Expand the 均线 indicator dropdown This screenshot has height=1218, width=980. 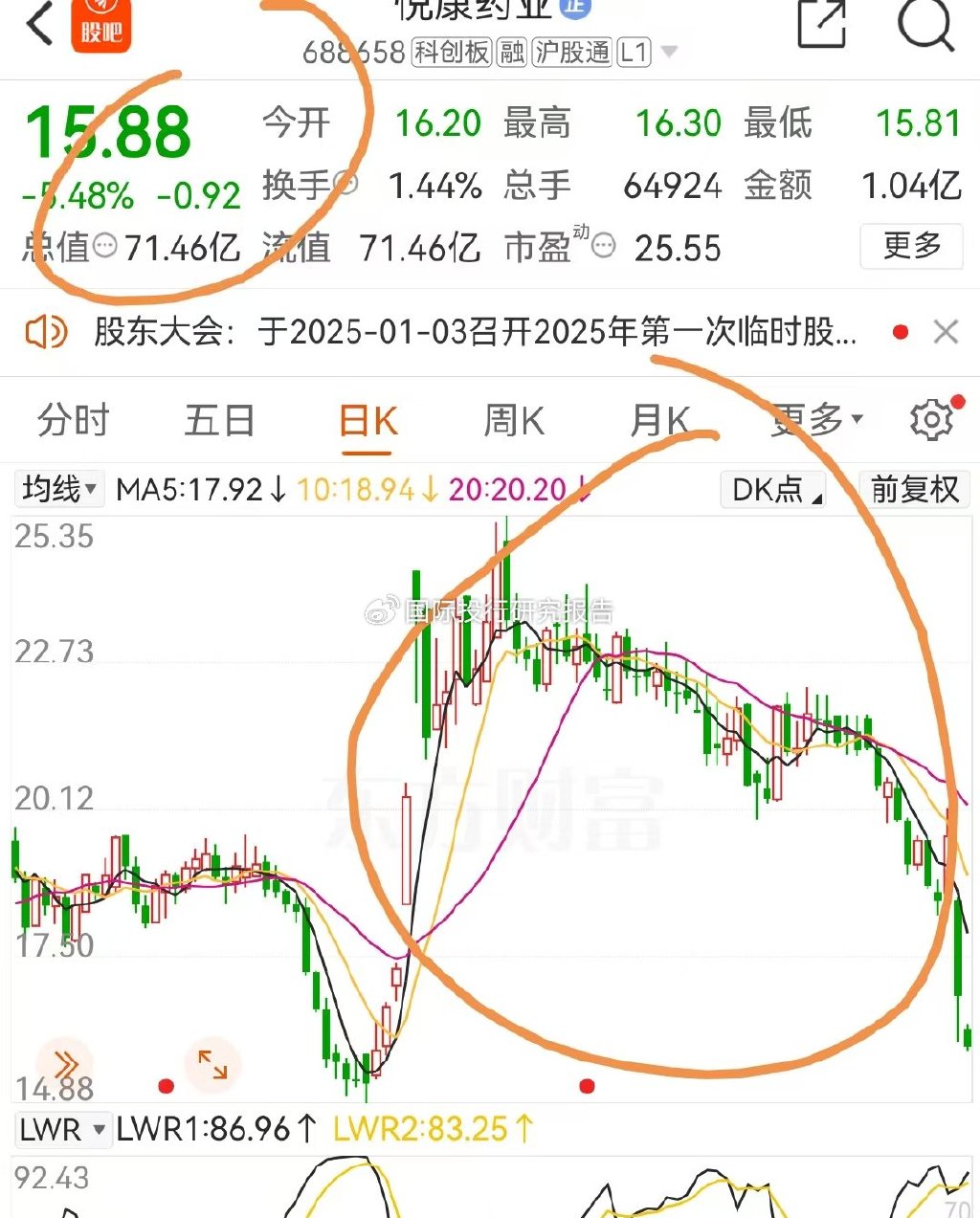coord(60,490)
